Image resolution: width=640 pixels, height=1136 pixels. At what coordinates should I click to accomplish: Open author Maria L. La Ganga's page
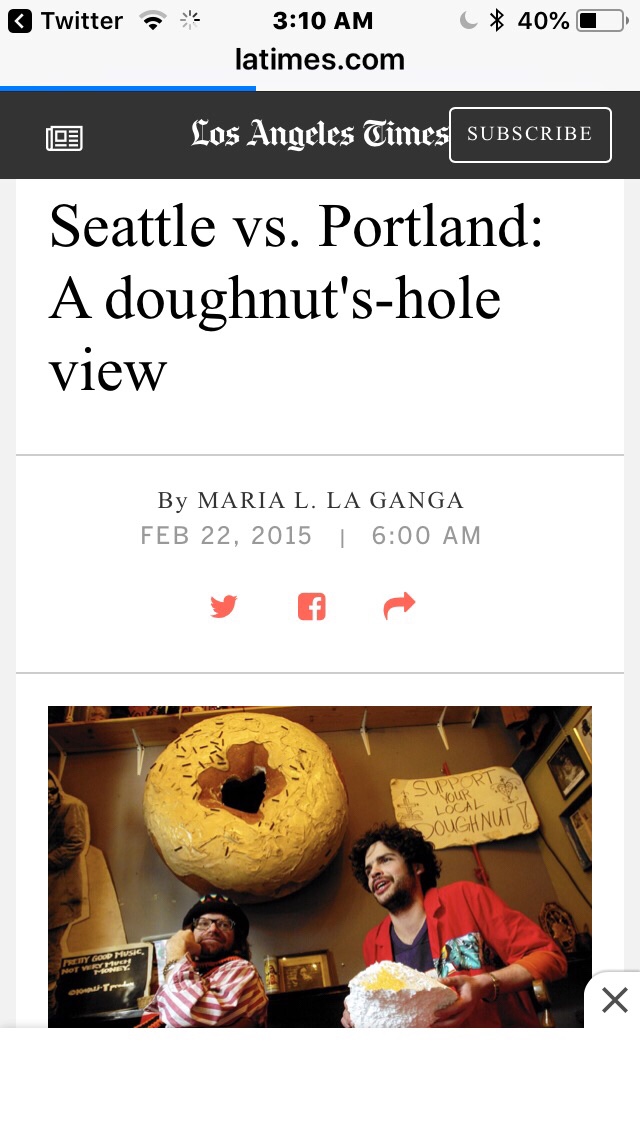(x=330, y=500)
